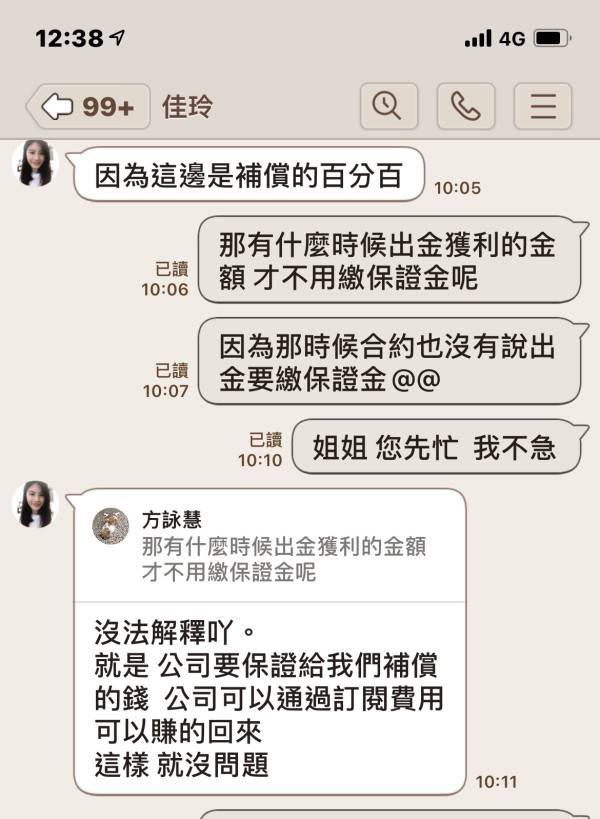Open 佳玲's profile picture beside 10:05 message

click(36, 163)
